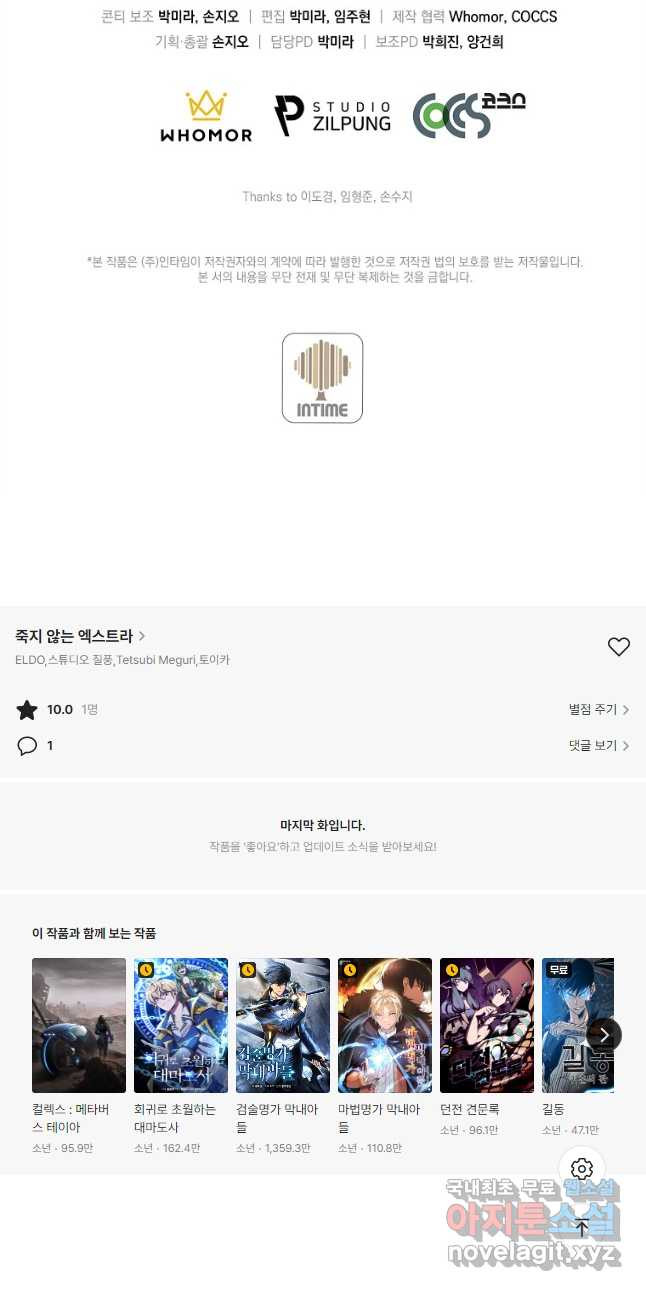
Task: Tap 별점 주기 to rate this episode
Action: click(598, 710)
